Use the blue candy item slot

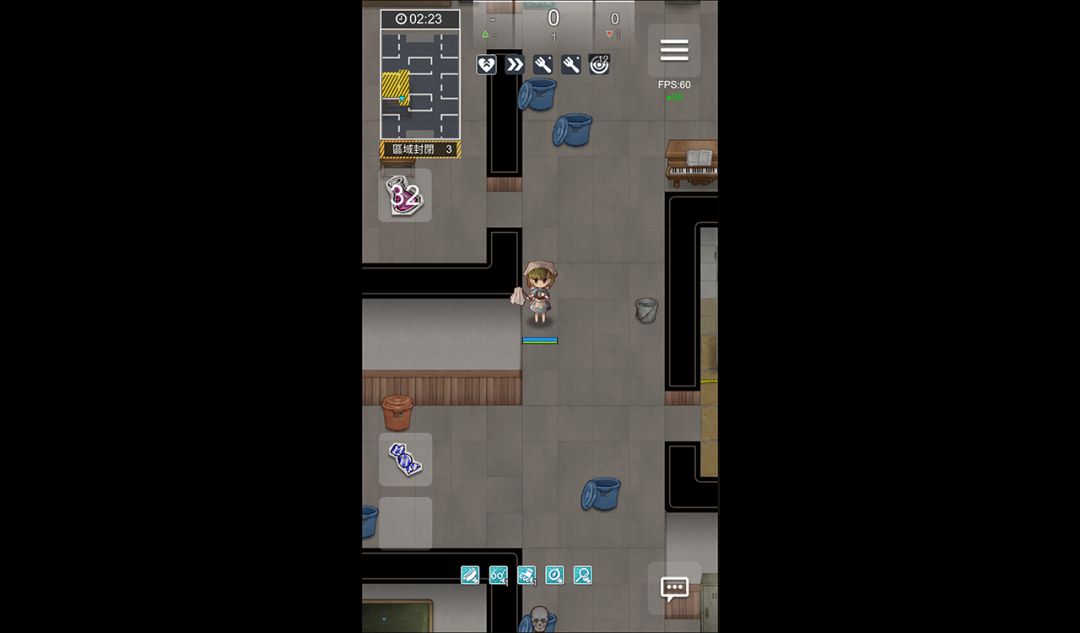click(405, 459)
